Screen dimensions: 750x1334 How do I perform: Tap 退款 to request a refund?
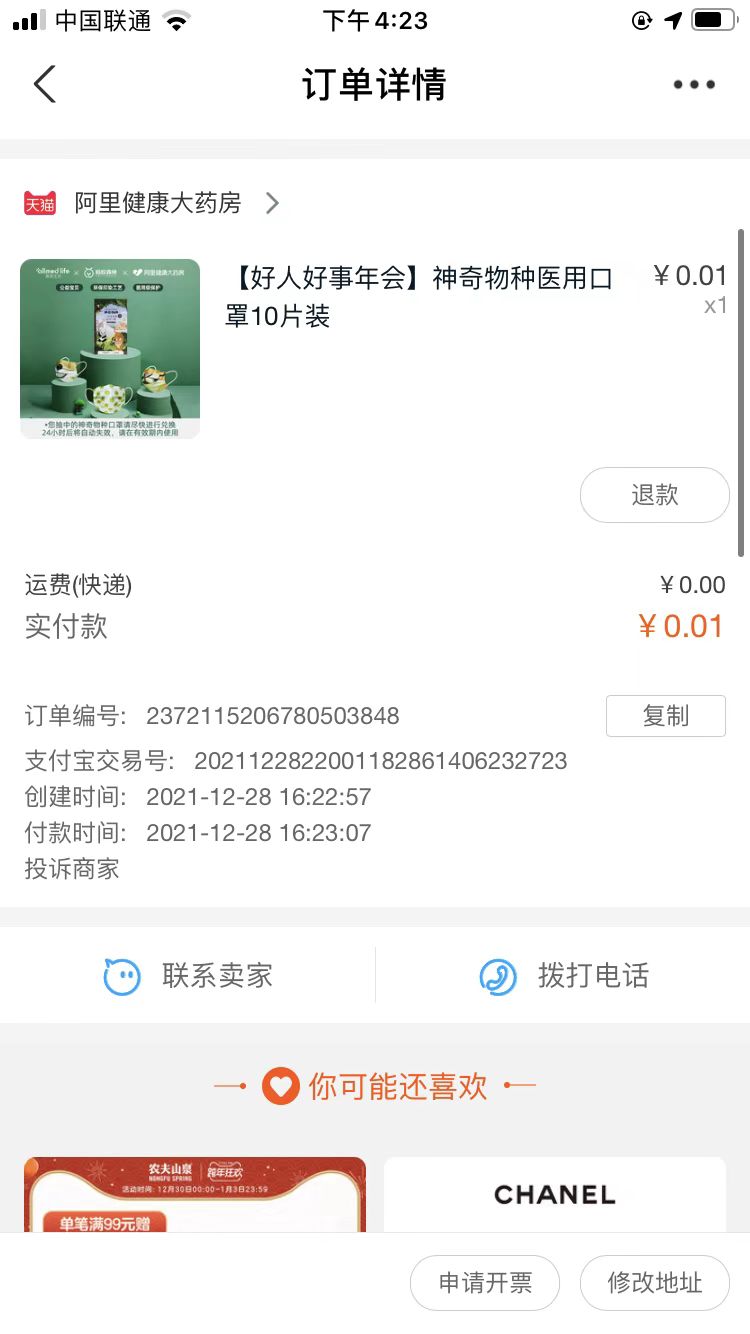[x=654, y=494]
